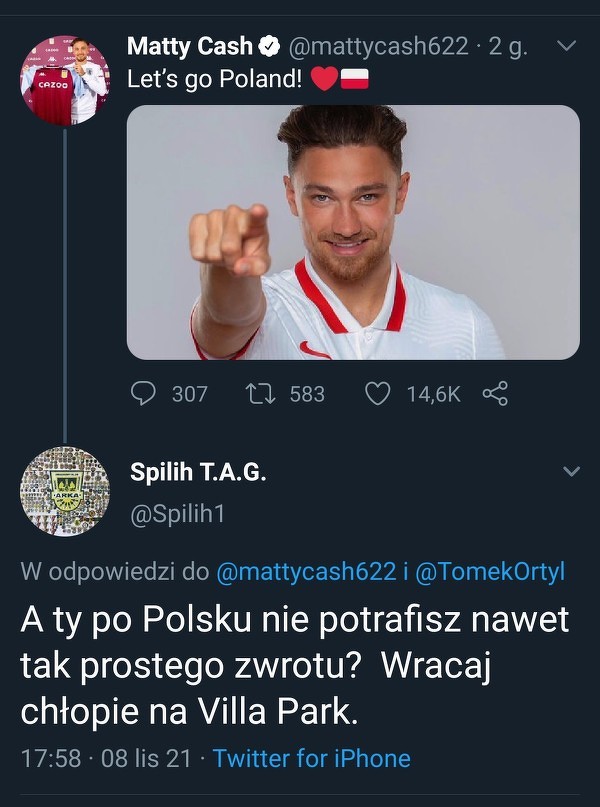This screenshot has height=807, width=600.
Task: Open the Spilih T.A.G. display name
Action: point(198,473)
